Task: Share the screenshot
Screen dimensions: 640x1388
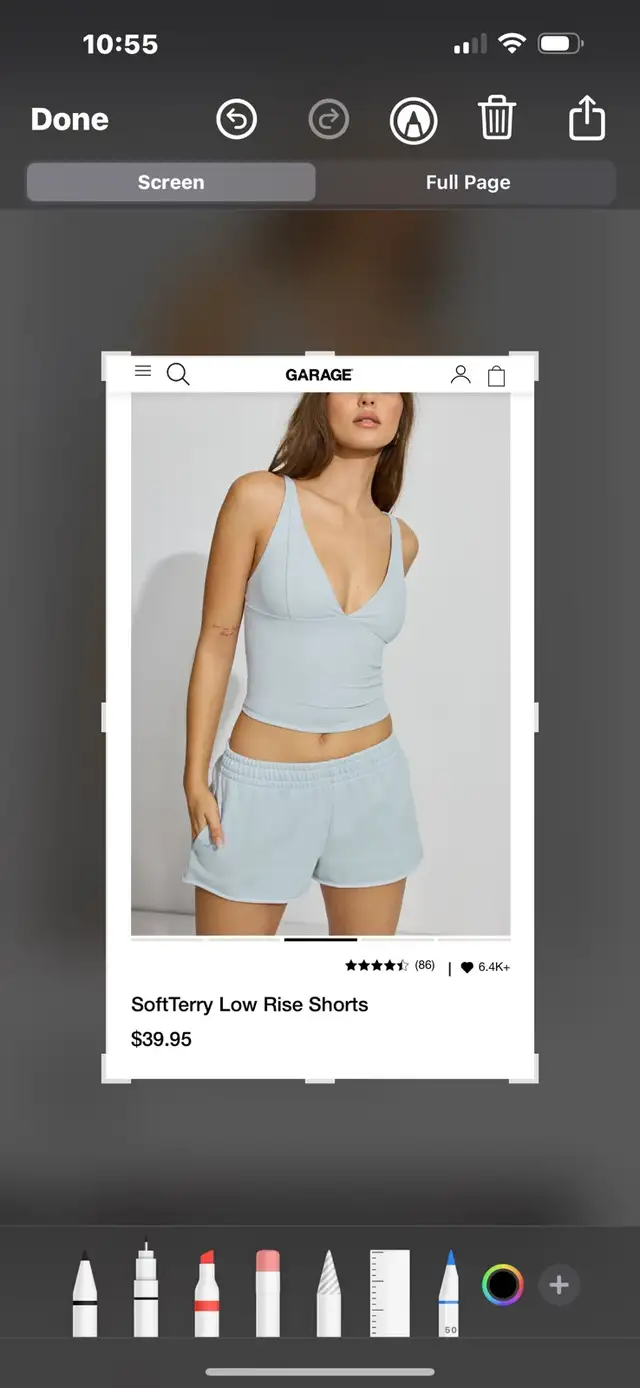Action: (587, 118)
